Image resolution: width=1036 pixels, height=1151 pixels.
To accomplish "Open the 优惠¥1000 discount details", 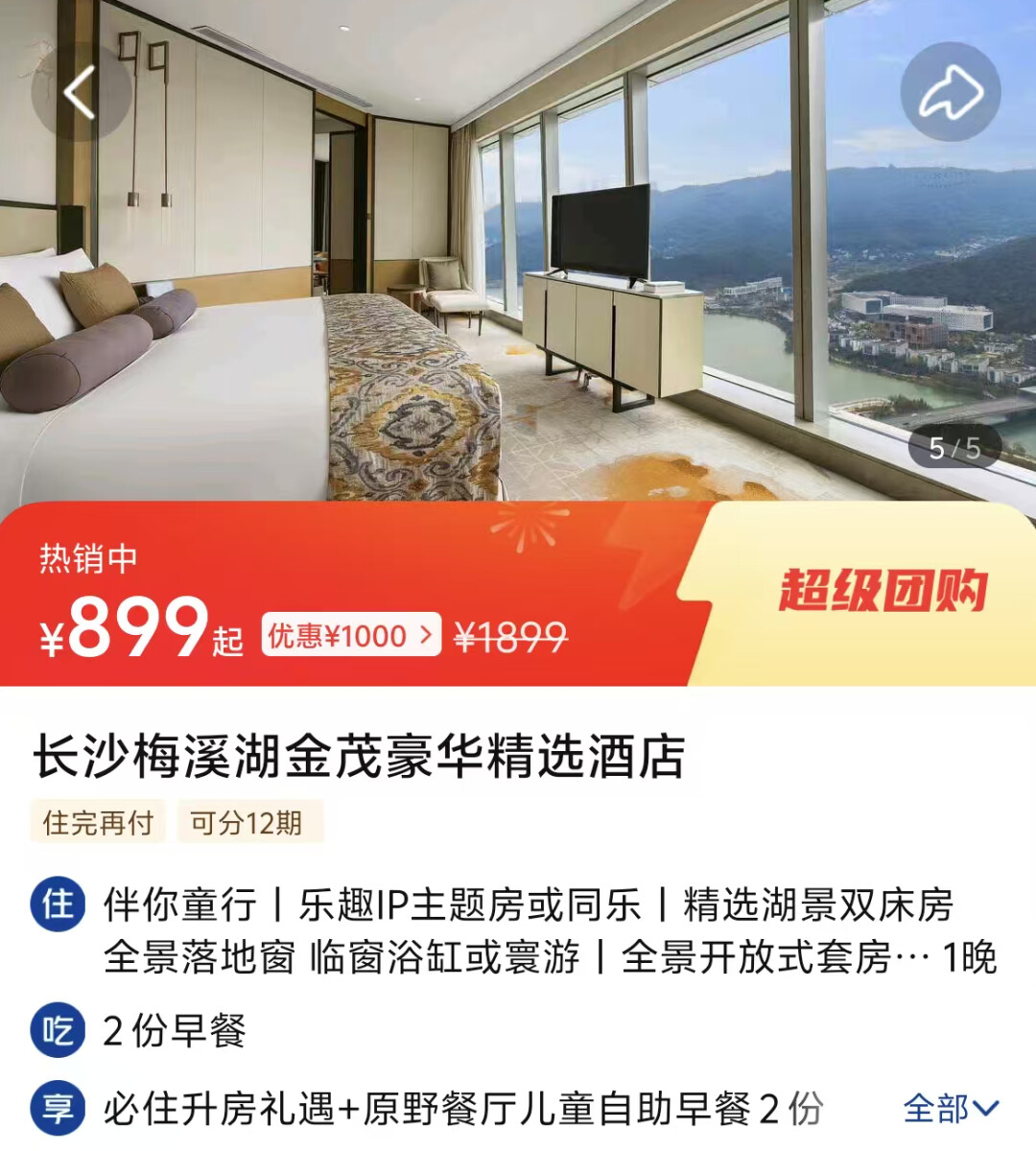I will [x=351, y=635].
